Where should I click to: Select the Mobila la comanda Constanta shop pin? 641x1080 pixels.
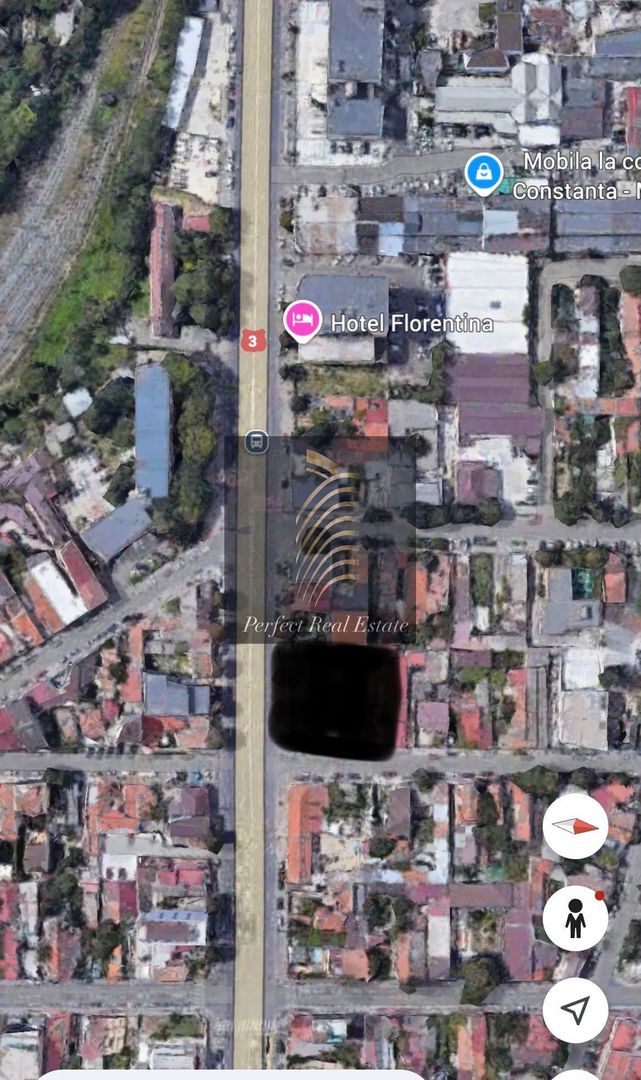[484, 172]
